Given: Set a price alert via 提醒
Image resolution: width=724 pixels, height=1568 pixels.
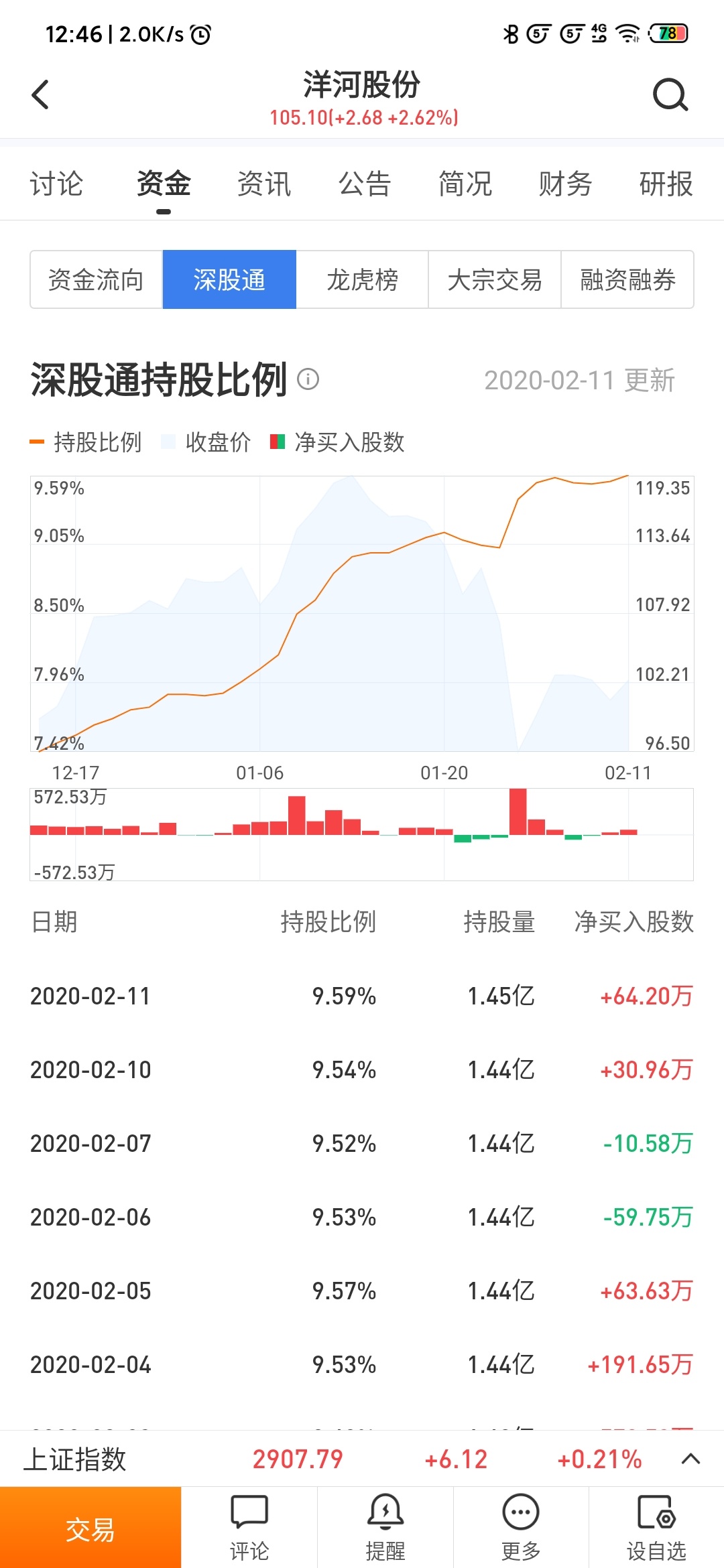Looking at the screenshot, I should pyautogui.click(x=385, y=1528).
